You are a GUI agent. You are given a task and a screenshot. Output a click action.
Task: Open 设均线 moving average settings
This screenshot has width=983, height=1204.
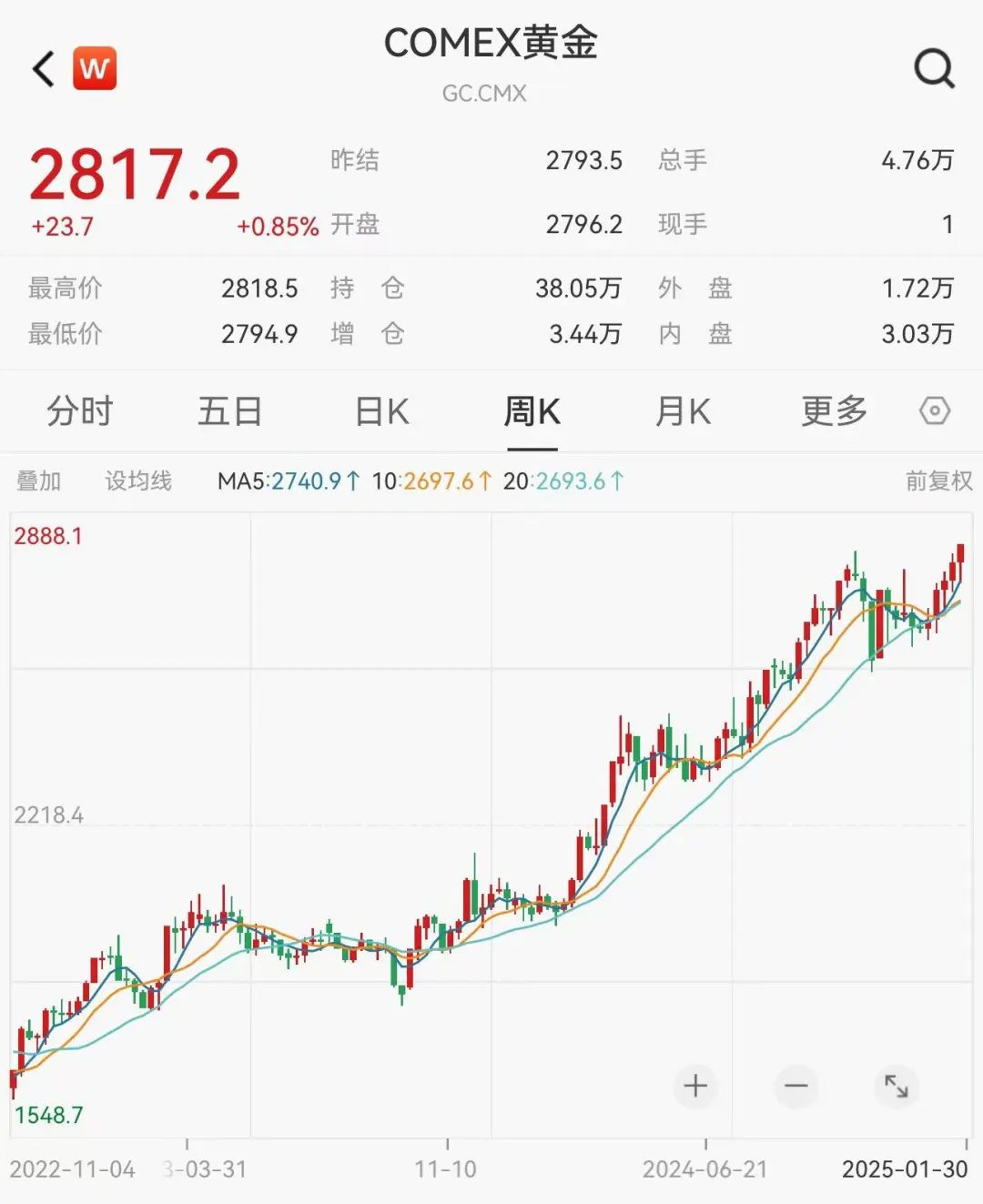[x=138, y=481]
